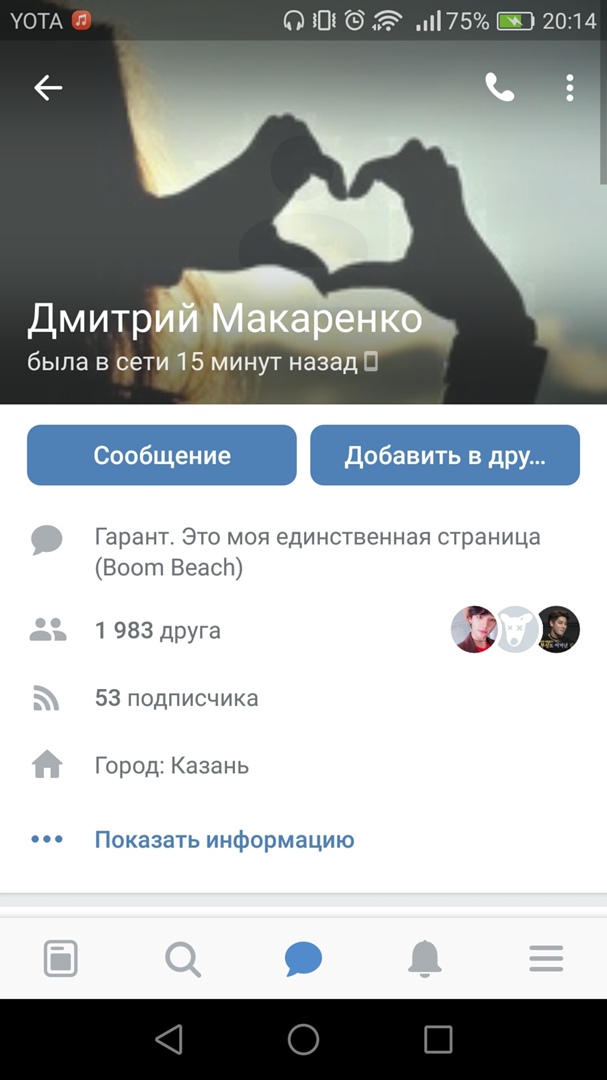Screen dimensions: 607x1080
Task: Open the system recent apps button
Action: click(x=438, y=1040)
